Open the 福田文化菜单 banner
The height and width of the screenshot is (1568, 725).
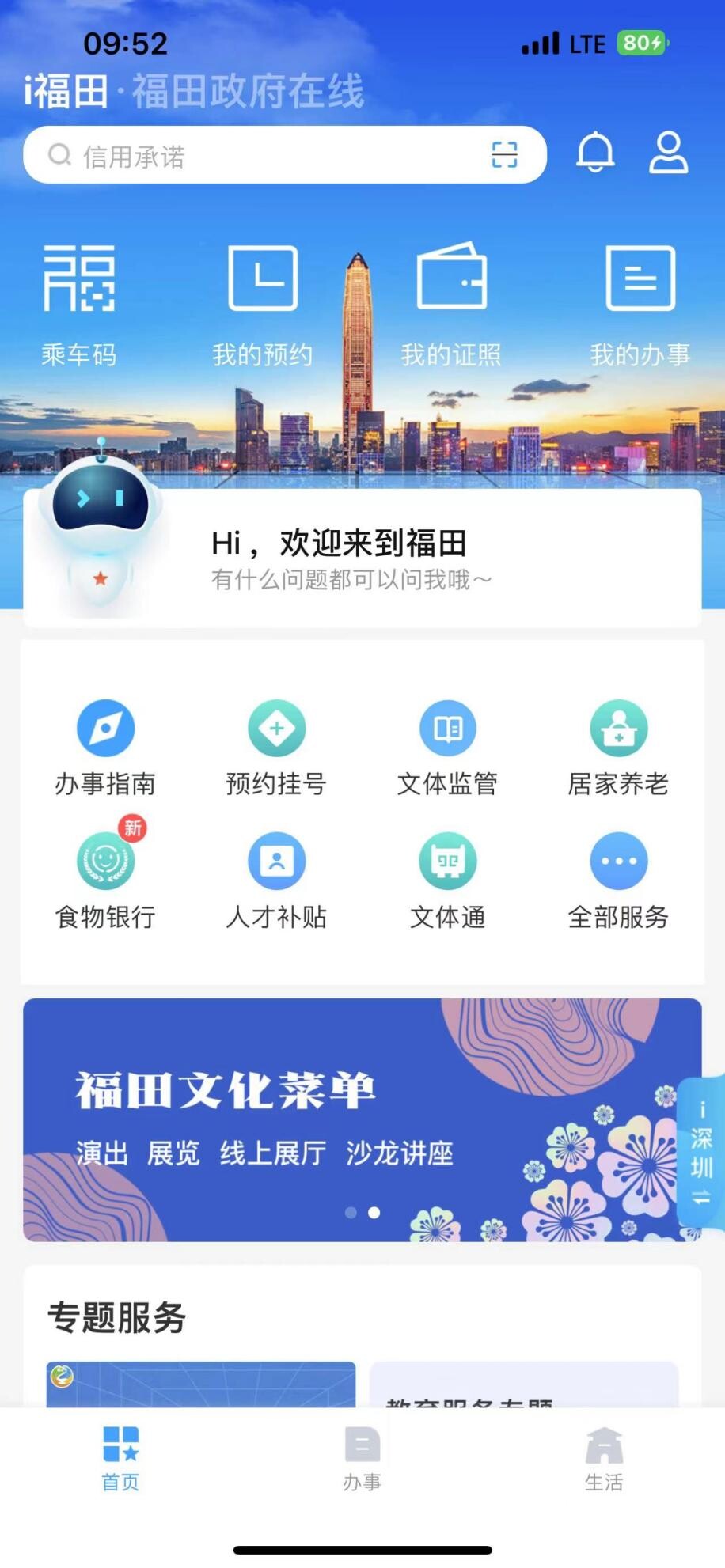[x=348, y=1119]
